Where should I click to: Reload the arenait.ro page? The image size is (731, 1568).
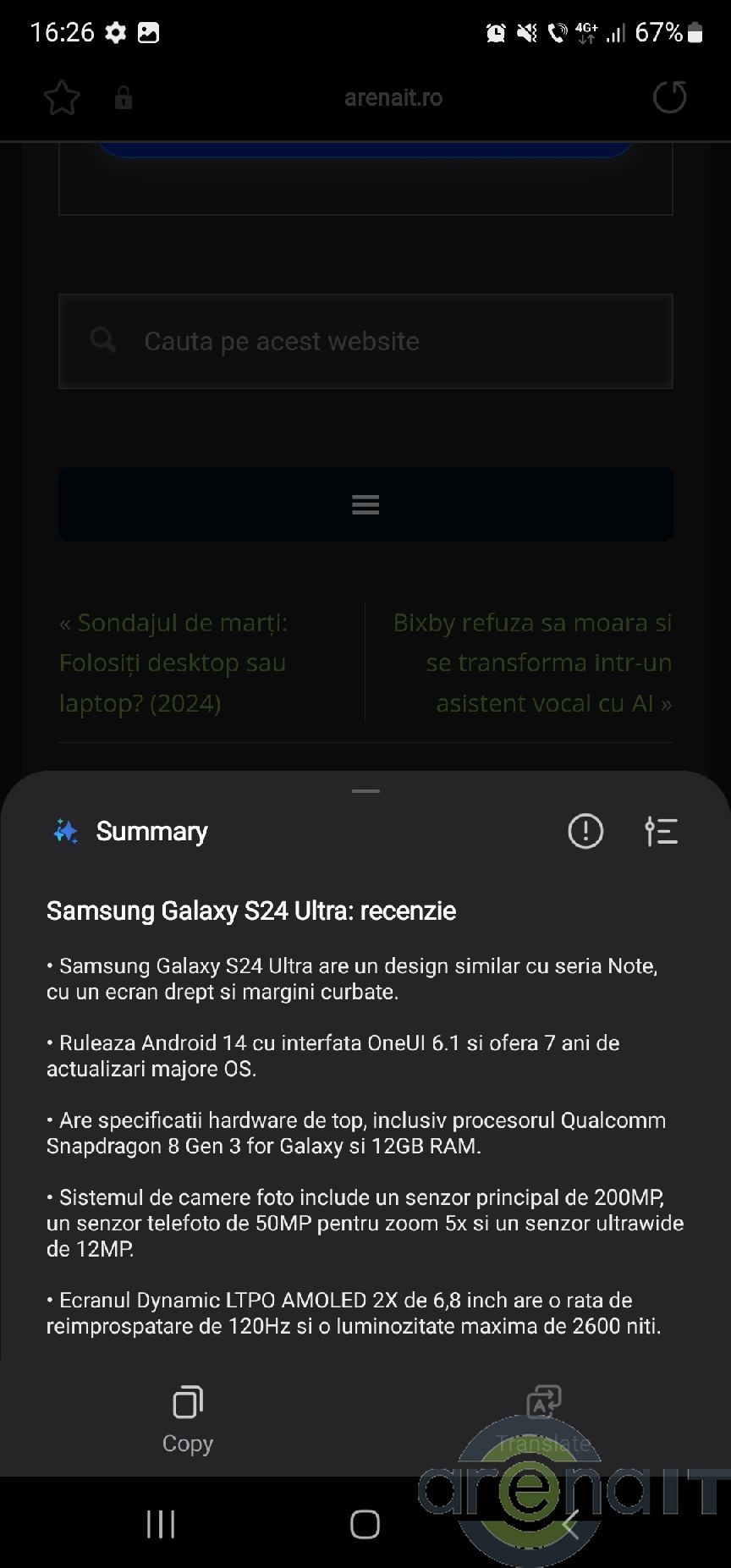point(669,97)
